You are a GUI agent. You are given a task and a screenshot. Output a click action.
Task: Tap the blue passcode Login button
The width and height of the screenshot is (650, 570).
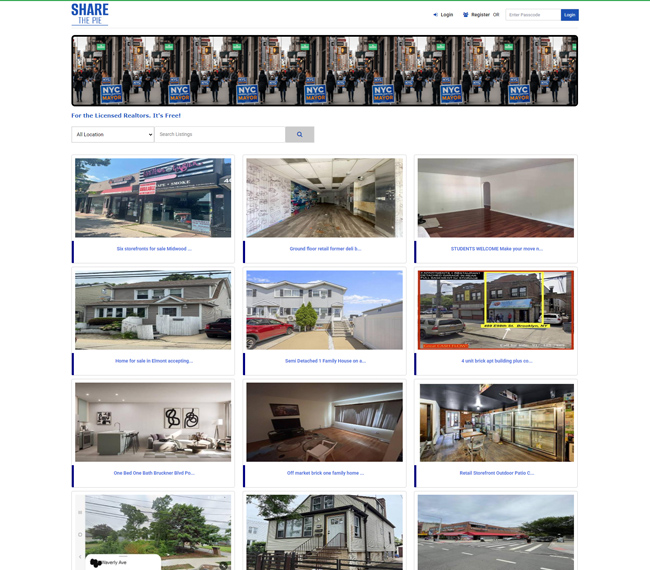(x=569, y=15)
